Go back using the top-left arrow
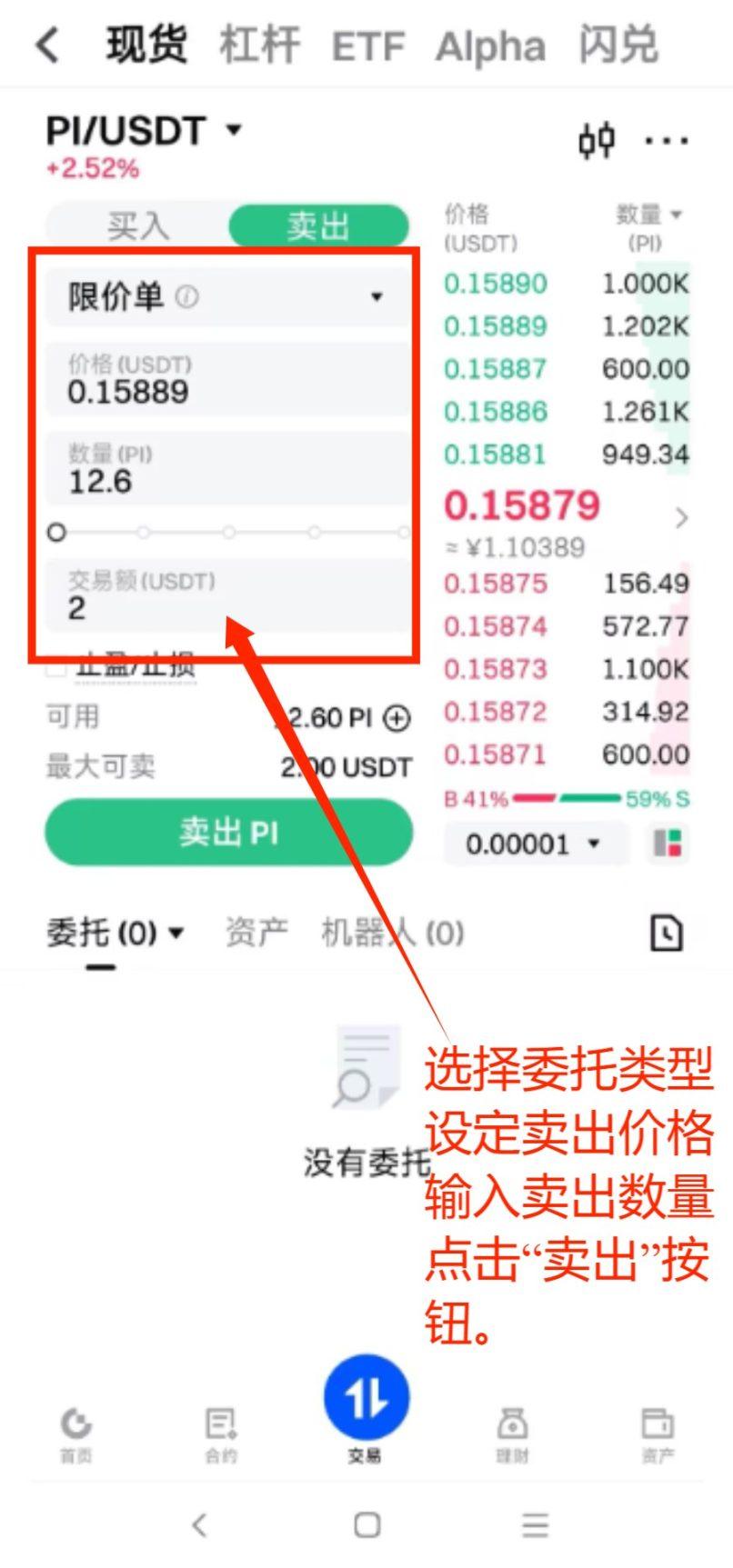The height and width of the screenshot is (1568, 733). coord(47,45)
